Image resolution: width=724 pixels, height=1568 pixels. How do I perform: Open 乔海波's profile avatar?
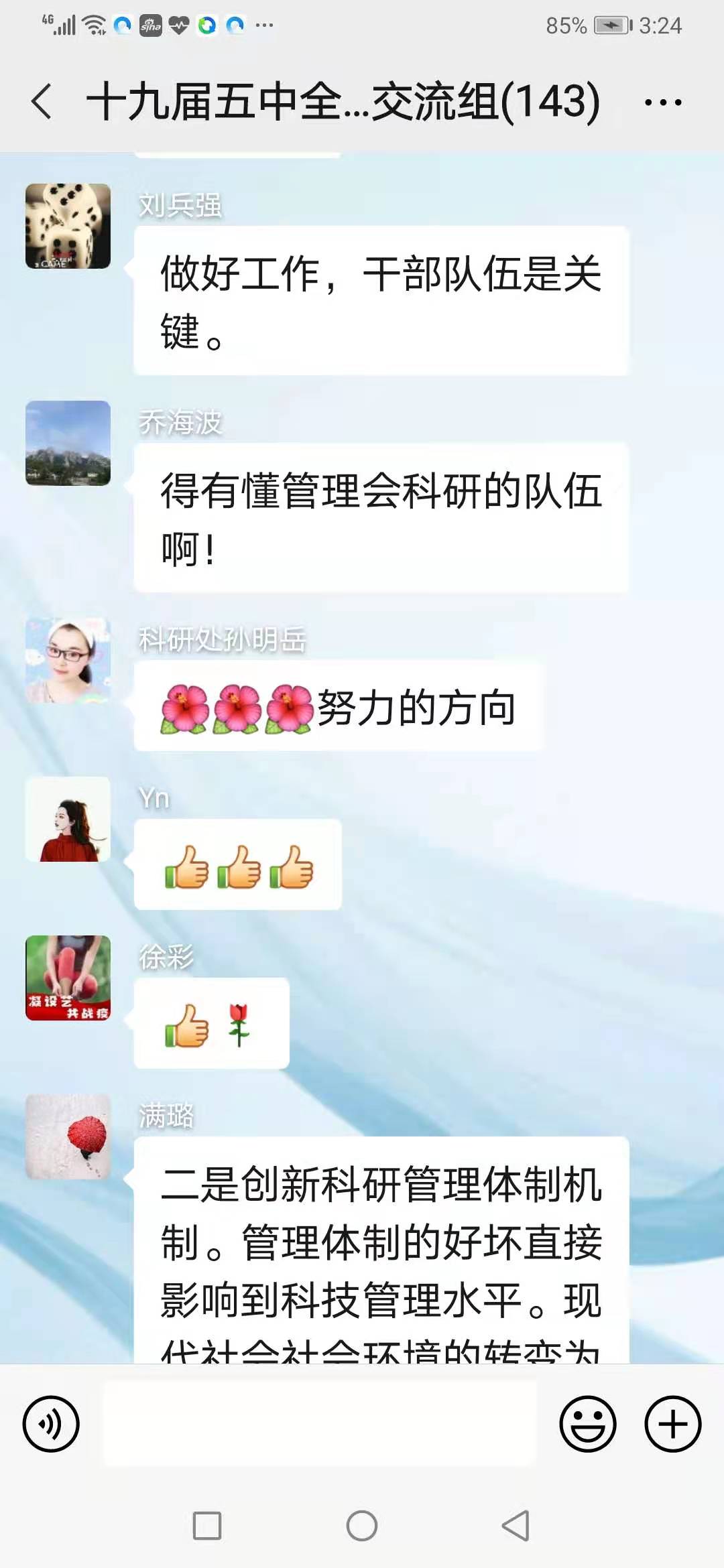pos(68,443)
